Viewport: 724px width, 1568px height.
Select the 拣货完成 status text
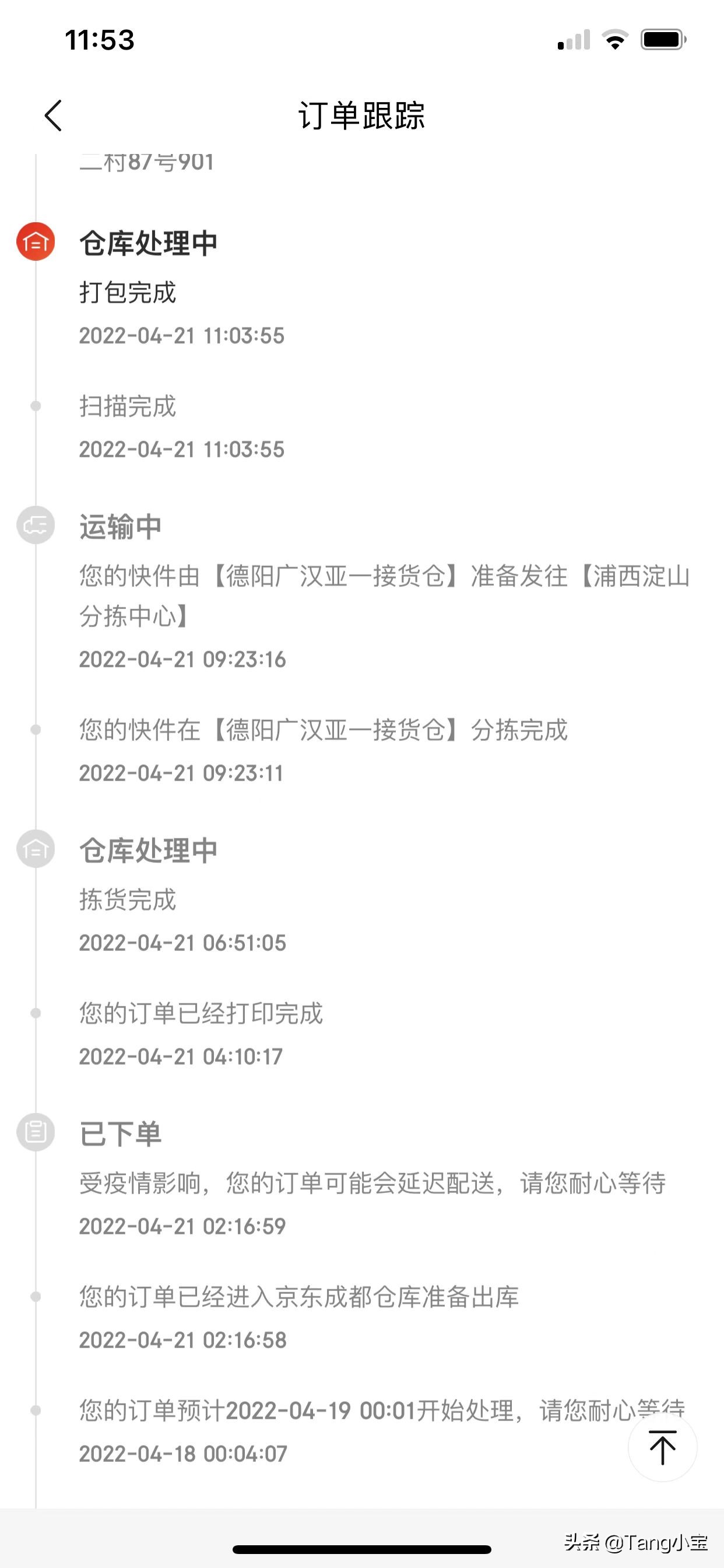(x=128, y=901)
